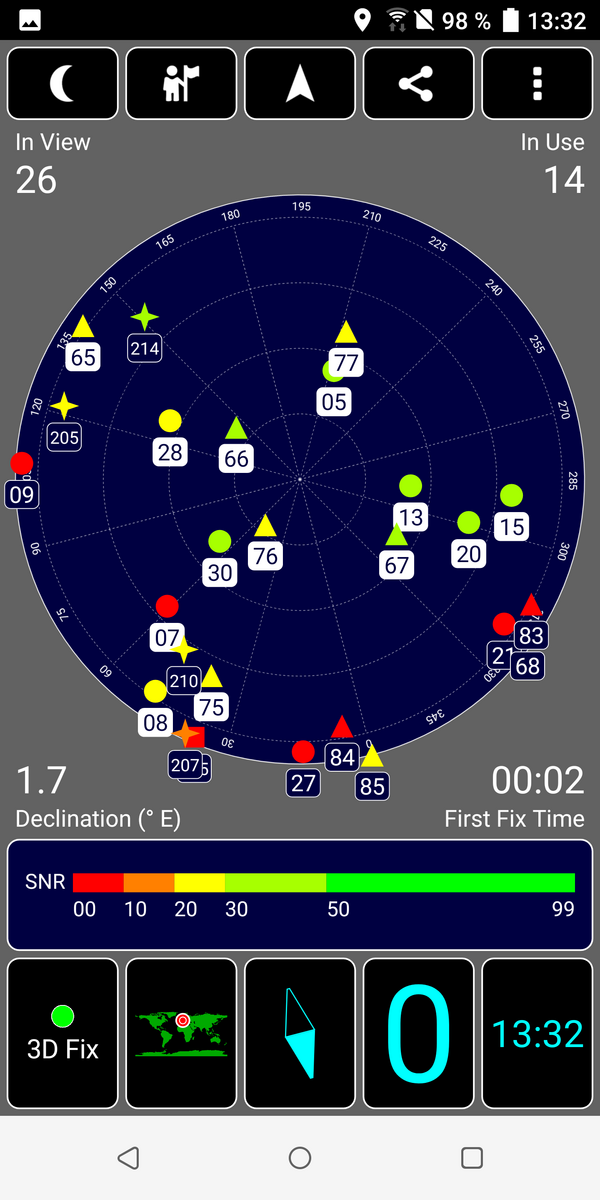The image size is (600, 1200).
Task: Toggle night mode with the moon icon
Action: [62, 84]
